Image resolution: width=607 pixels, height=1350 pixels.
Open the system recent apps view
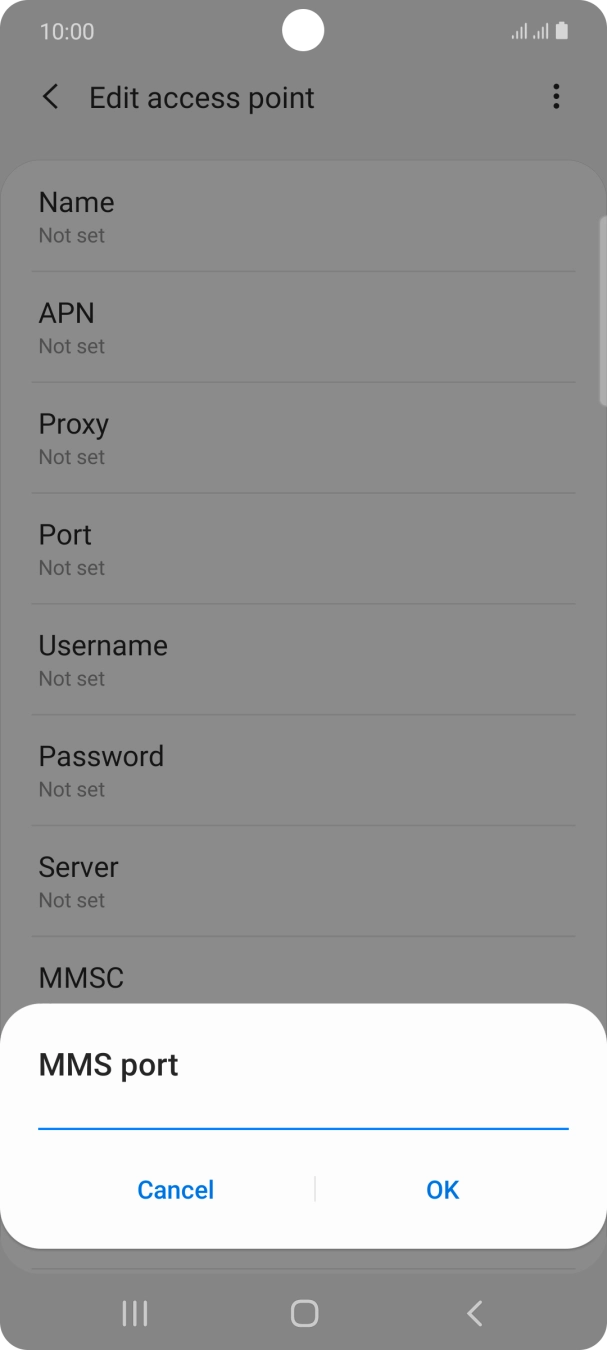(134, 1313)
